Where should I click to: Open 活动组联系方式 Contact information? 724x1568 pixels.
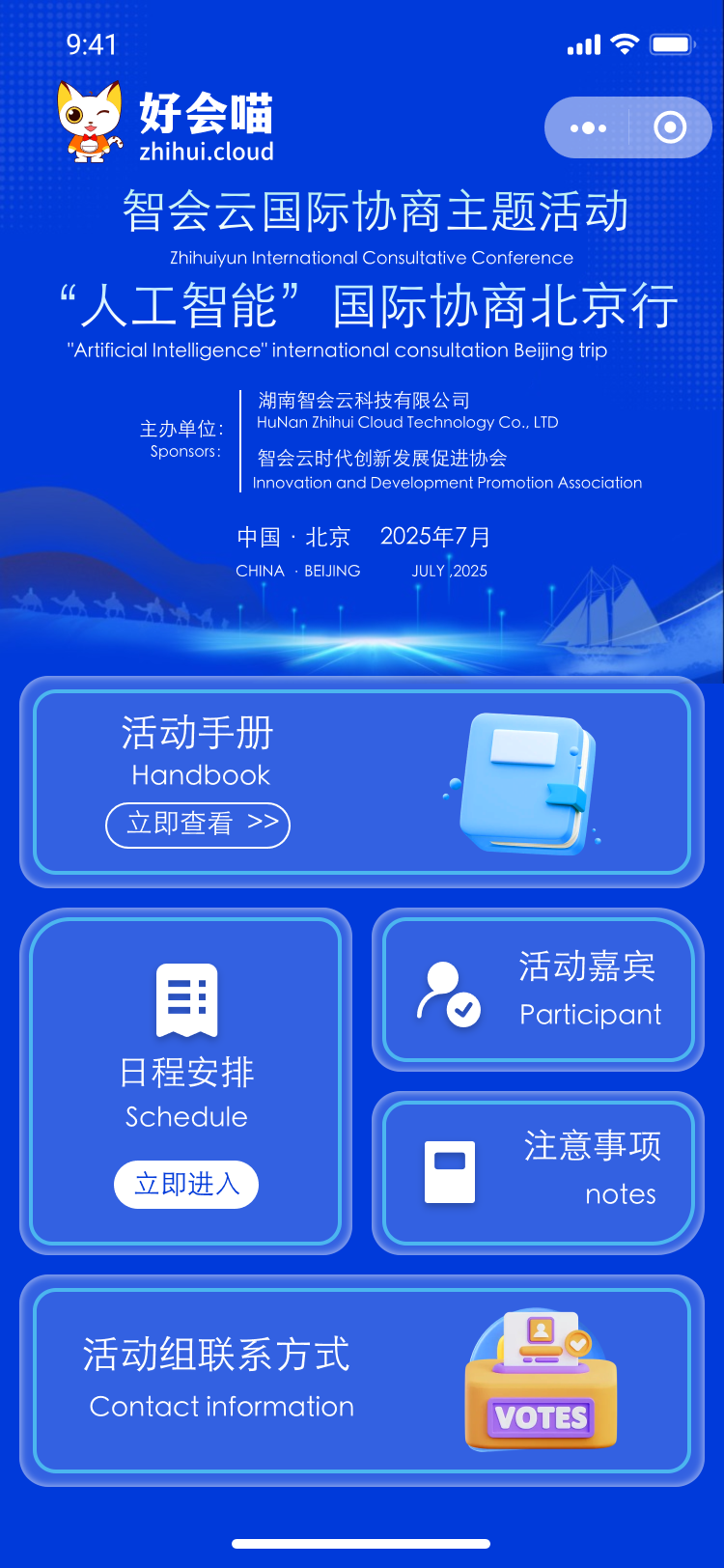pyautogui.click(x=362, y=1380)
